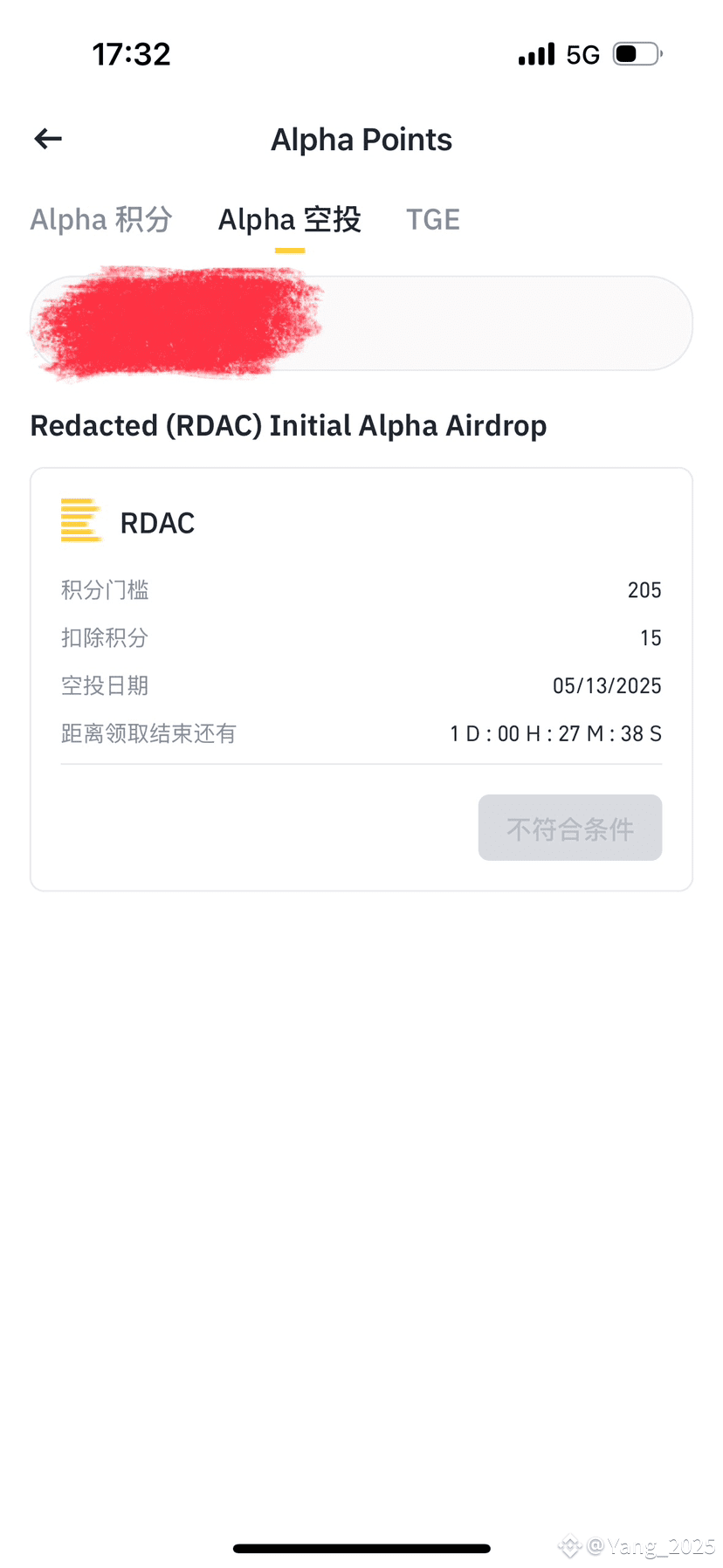Tap the redacted search input field

[361, 324]
